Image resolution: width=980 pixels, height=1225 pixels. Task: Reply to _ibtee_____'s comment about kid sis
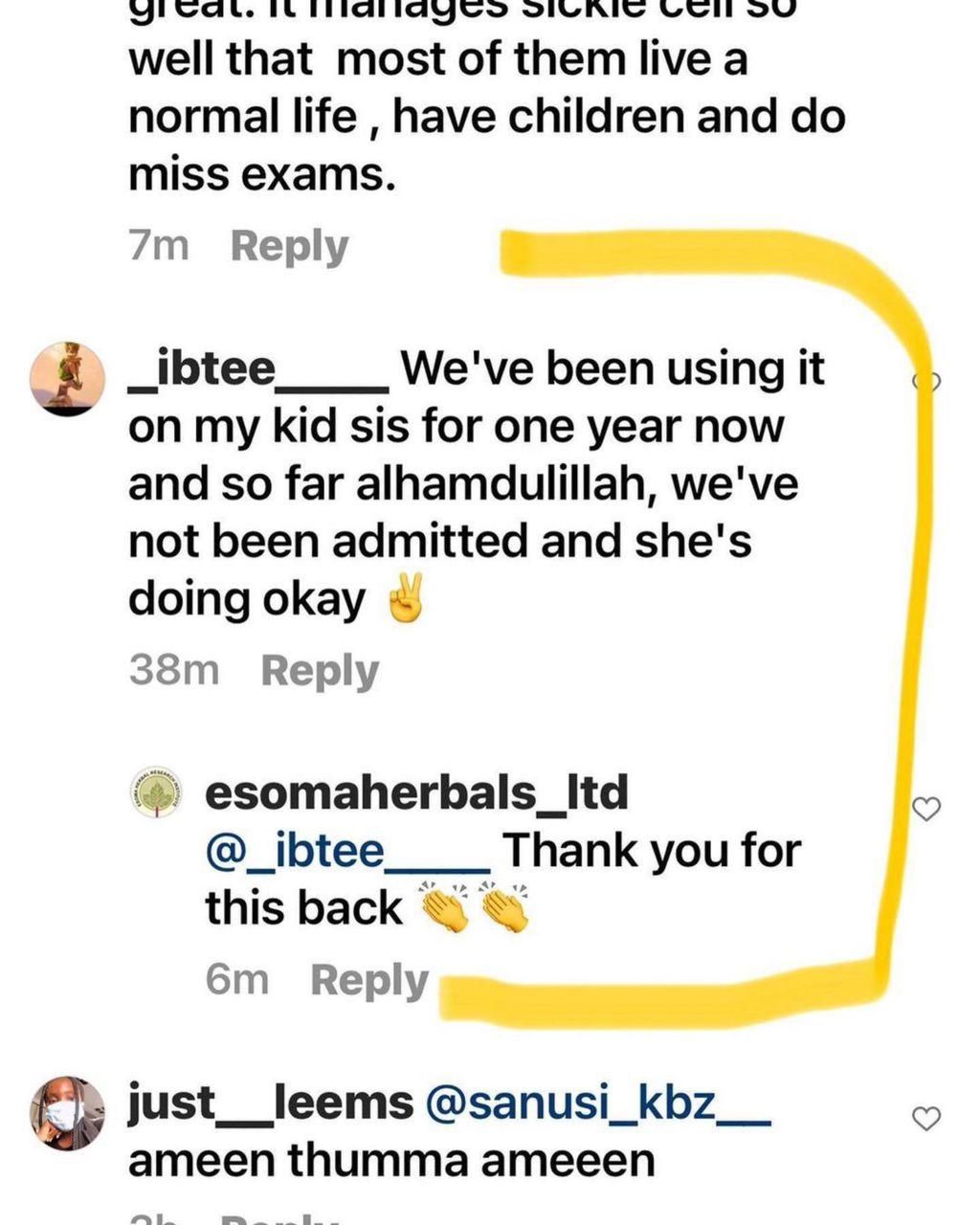tap(320, 671)
